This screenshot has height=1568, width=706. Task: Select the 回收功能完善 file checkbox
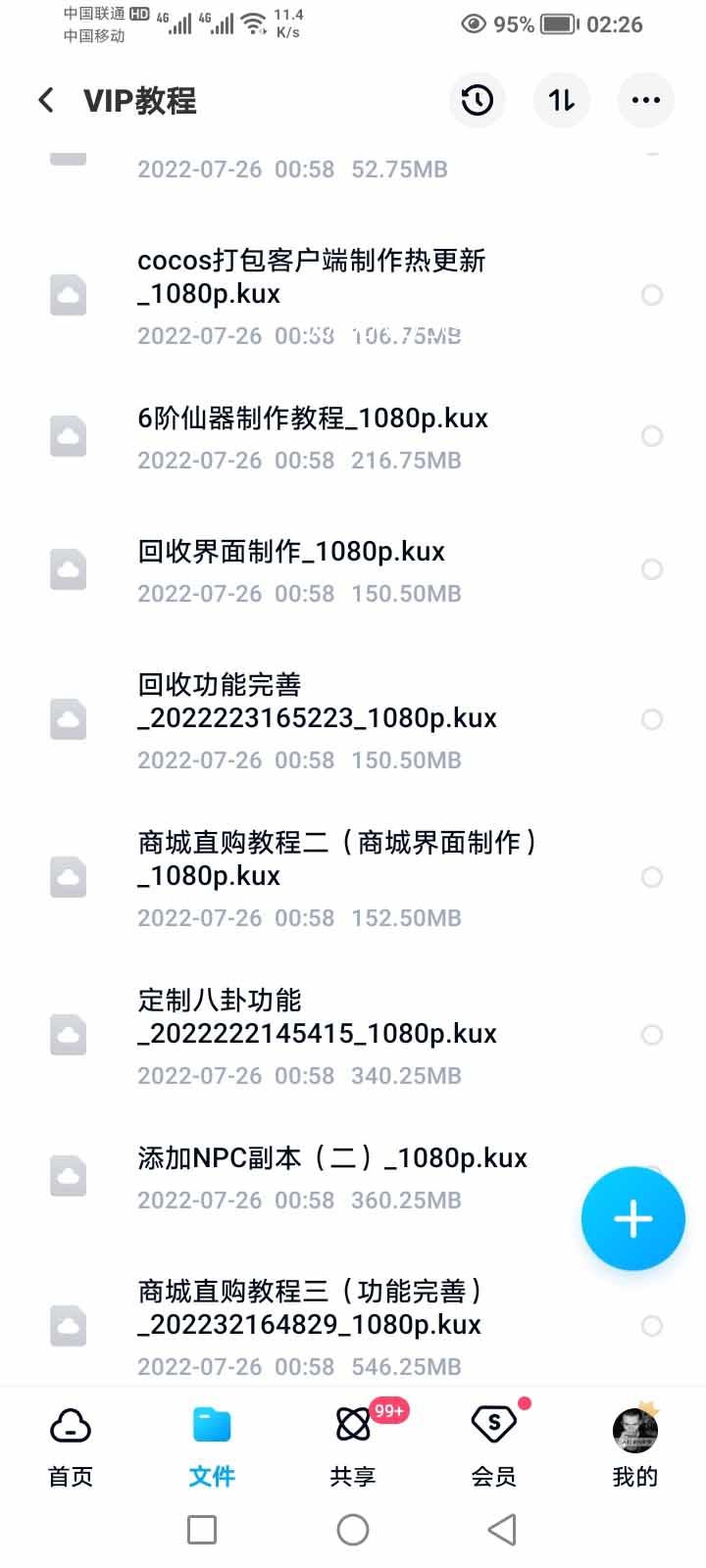point(652,719)
